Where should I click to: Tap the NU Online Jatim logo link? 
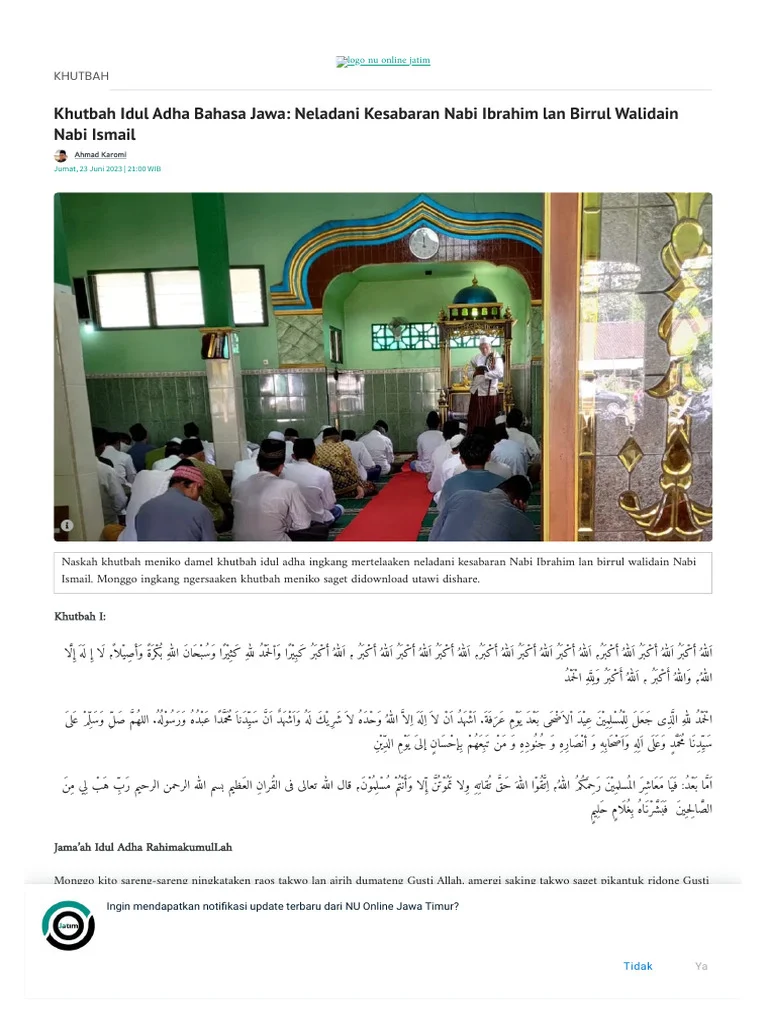point(383,61)
